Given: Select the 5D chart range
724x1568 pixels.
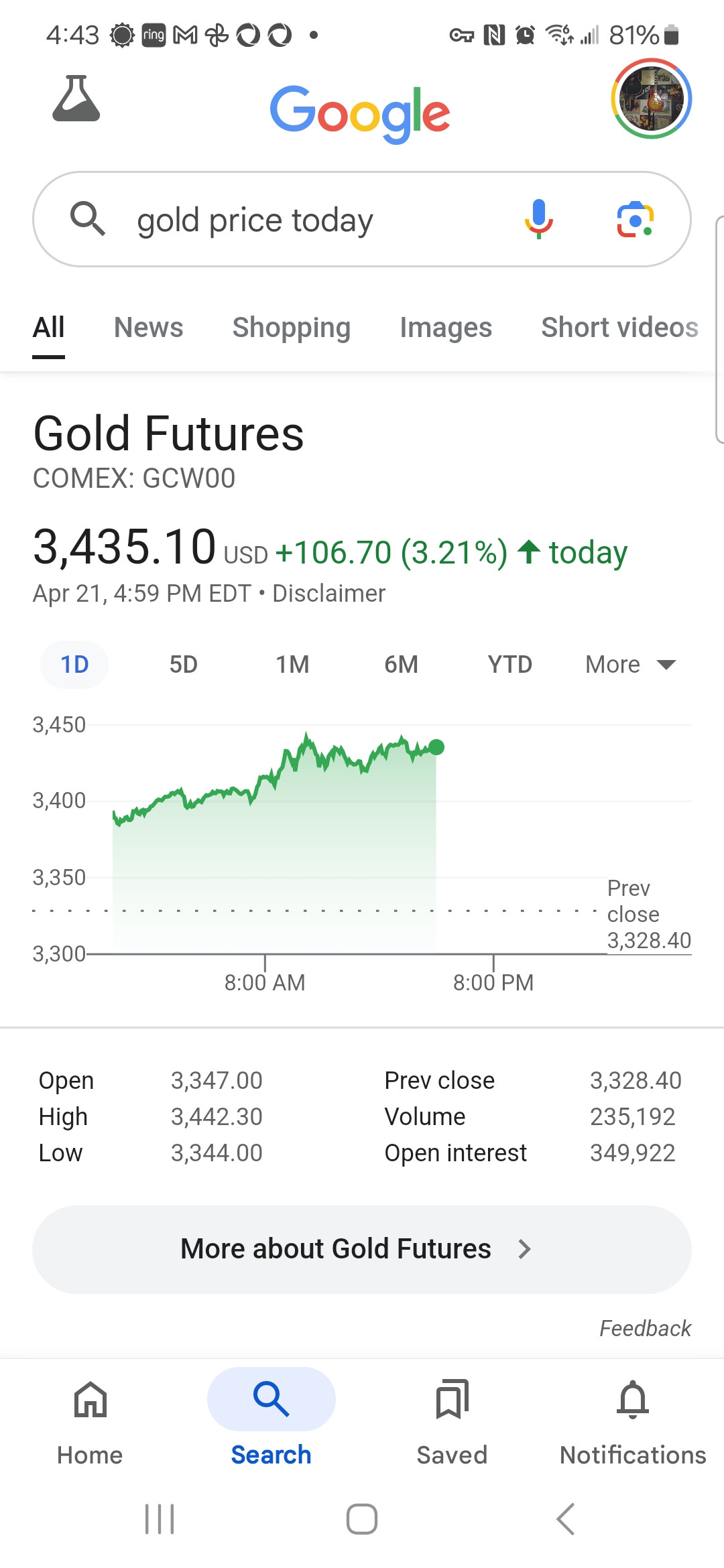Looking at the screenshot, I should pos(183,665).
